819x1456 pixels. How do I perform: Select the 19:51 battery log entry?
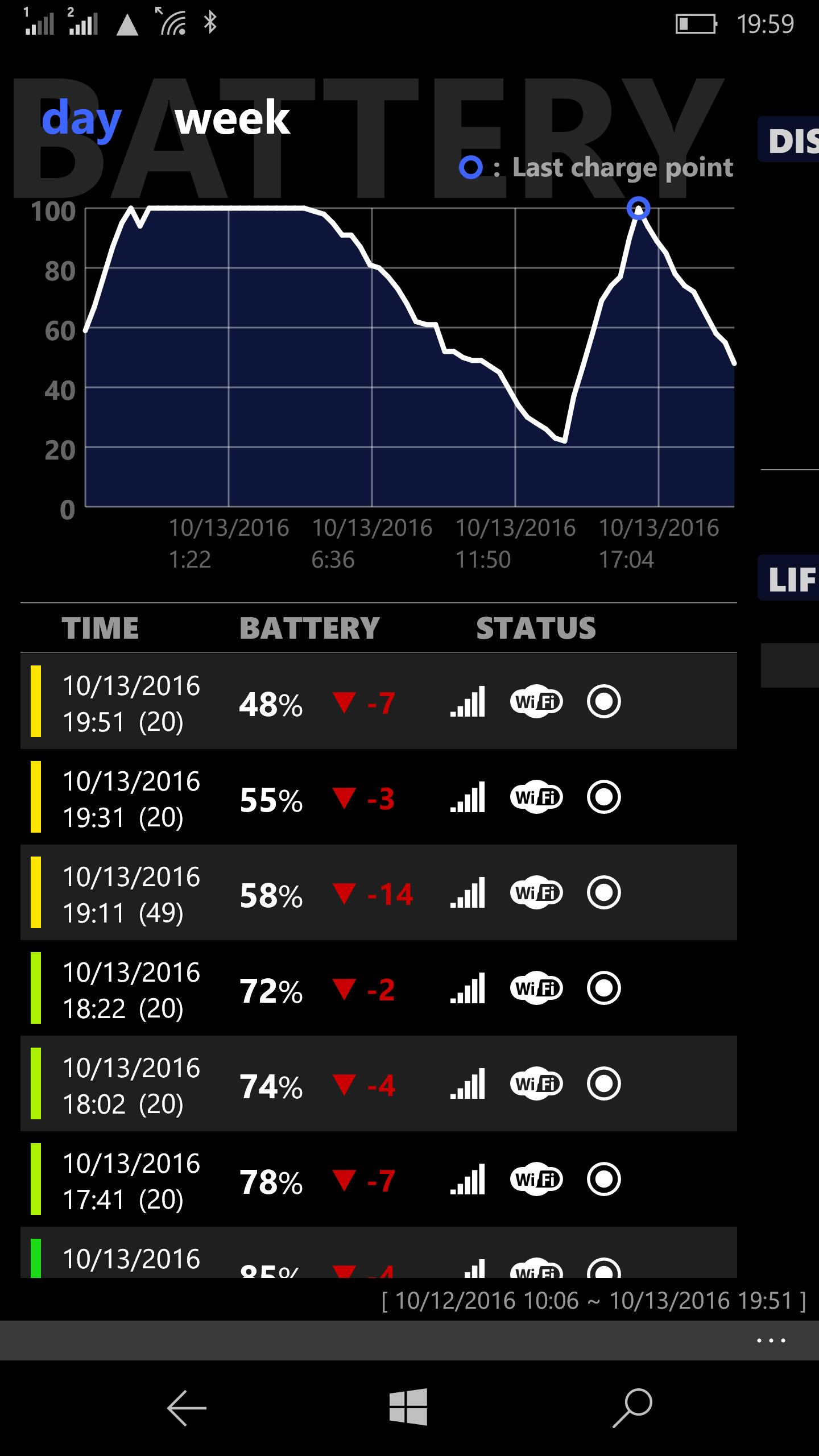pos(379,701)
